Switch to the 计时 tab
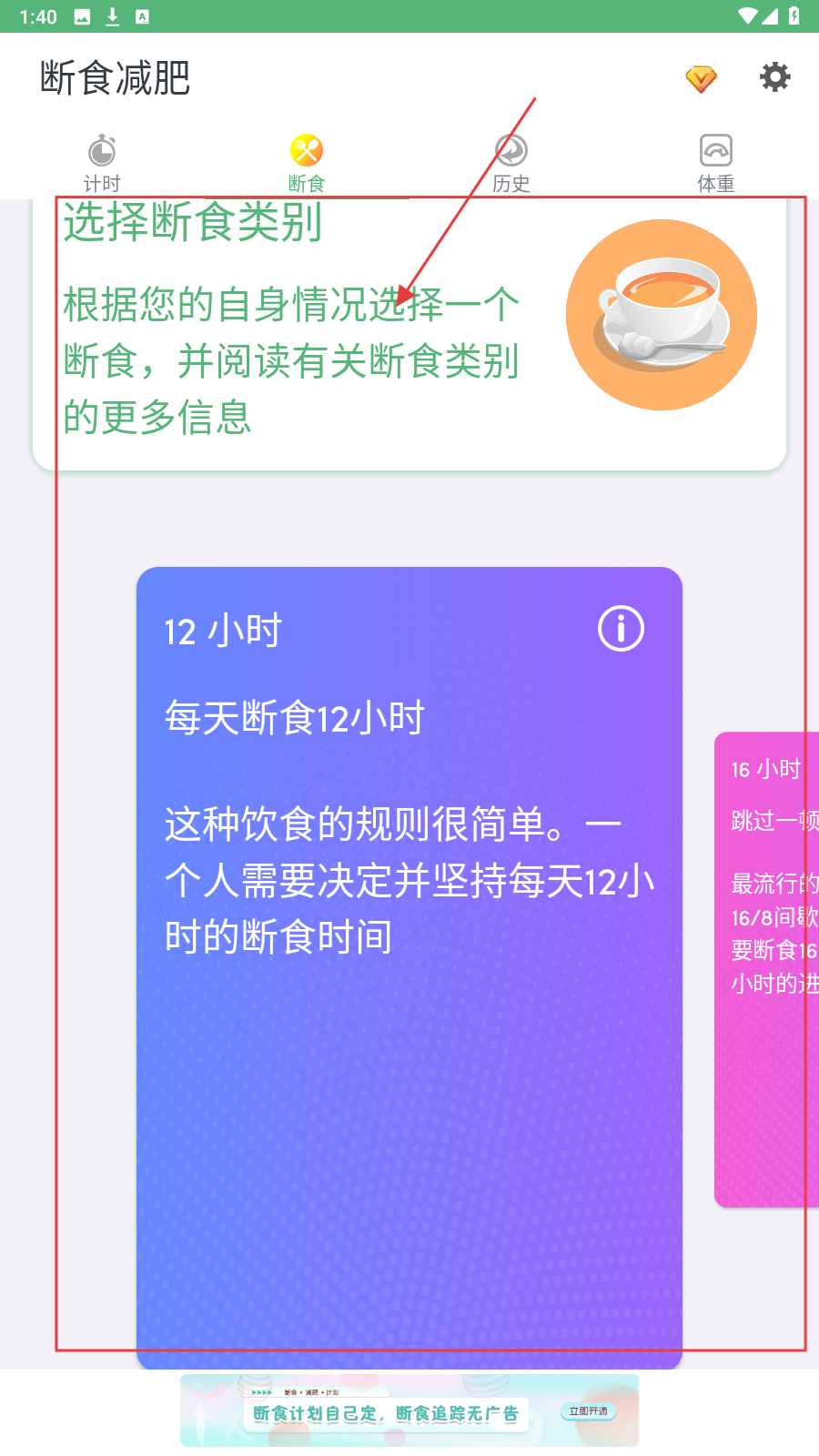The height and width of the screenshot is (1456, 819). click(x=102, y=164)
